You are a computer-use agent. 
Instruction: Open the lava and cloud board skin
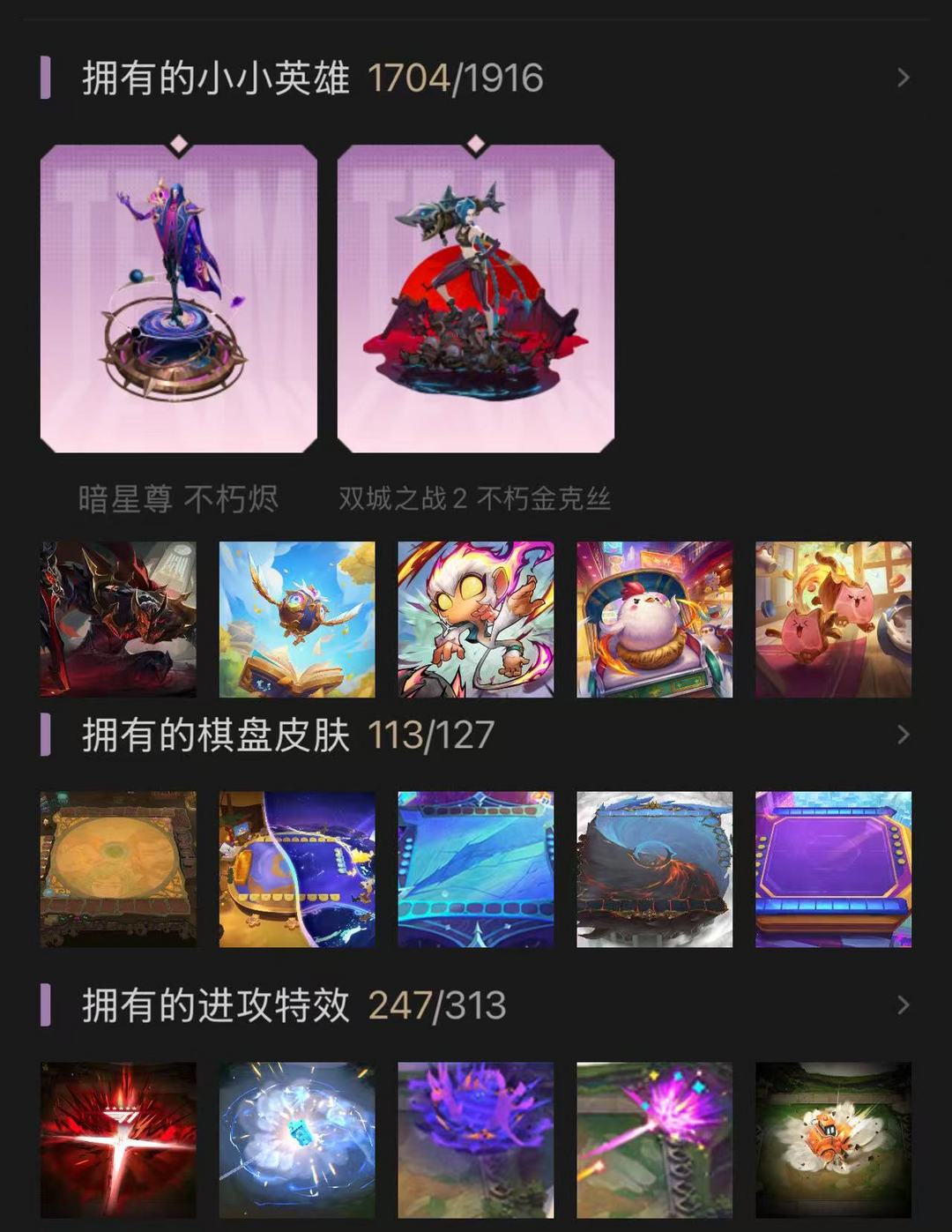click(654, 869)
